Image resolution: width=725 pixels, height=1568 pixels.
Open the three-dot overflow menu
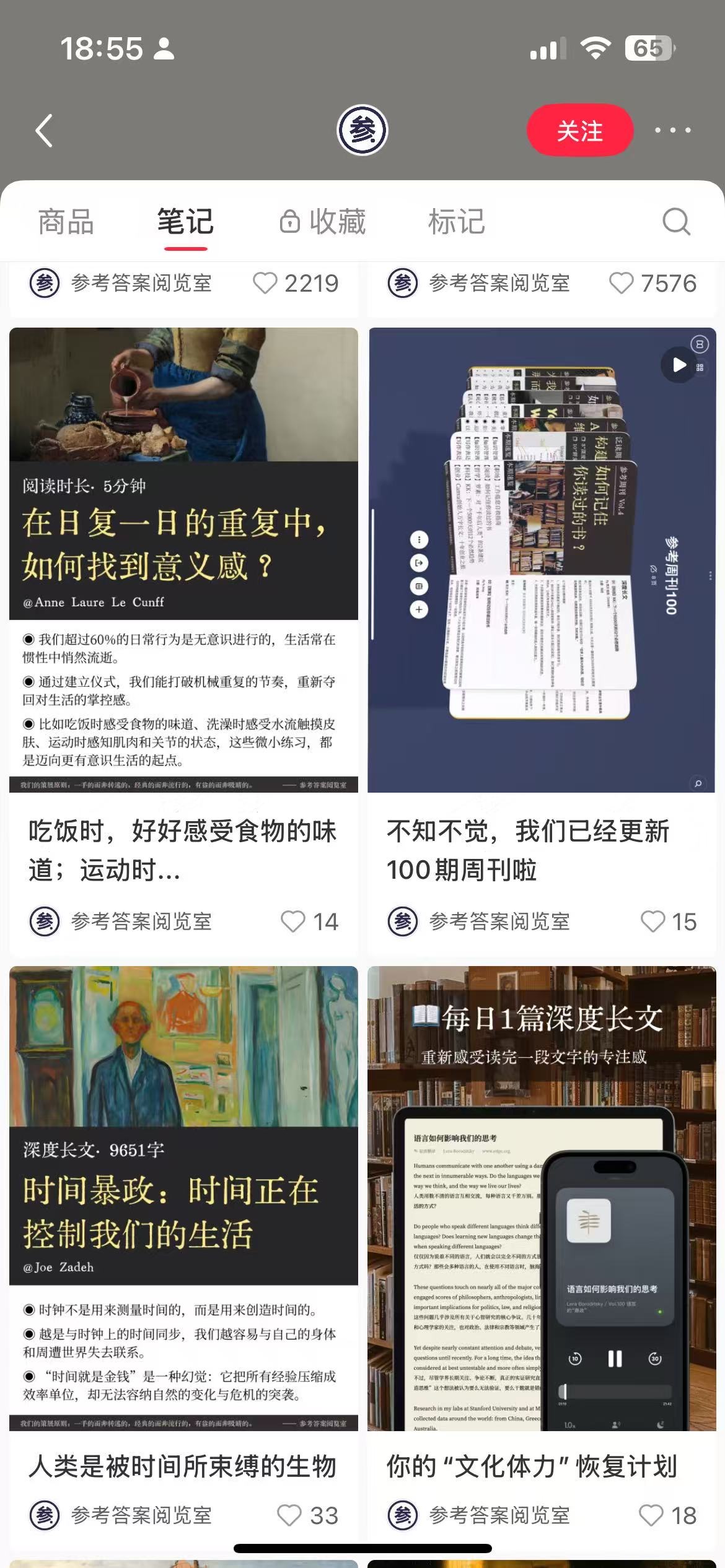tap(673, 131)
